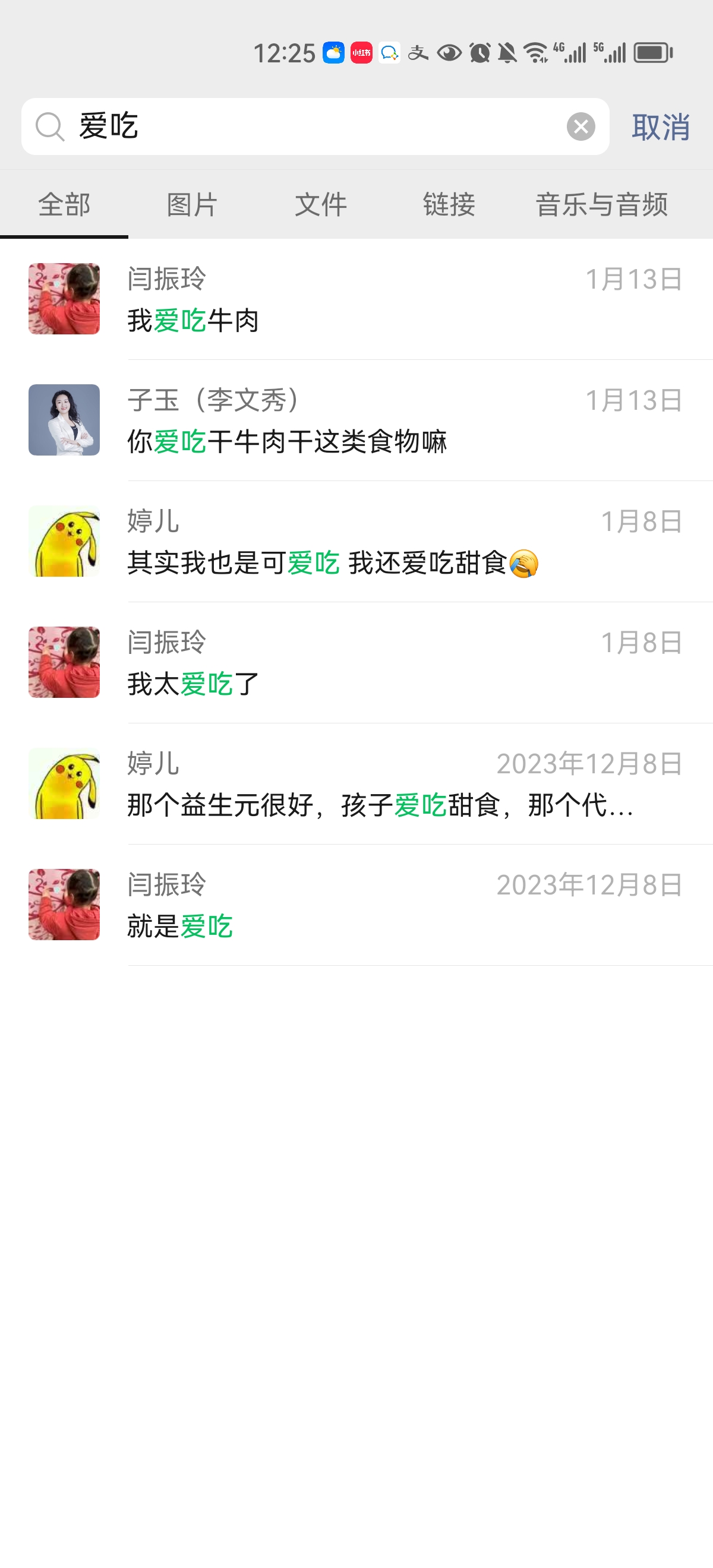Image resolution: width=713 pixels, height=1568 pixels.
Task: Select the 文件 tab
Action: [321, 204]
